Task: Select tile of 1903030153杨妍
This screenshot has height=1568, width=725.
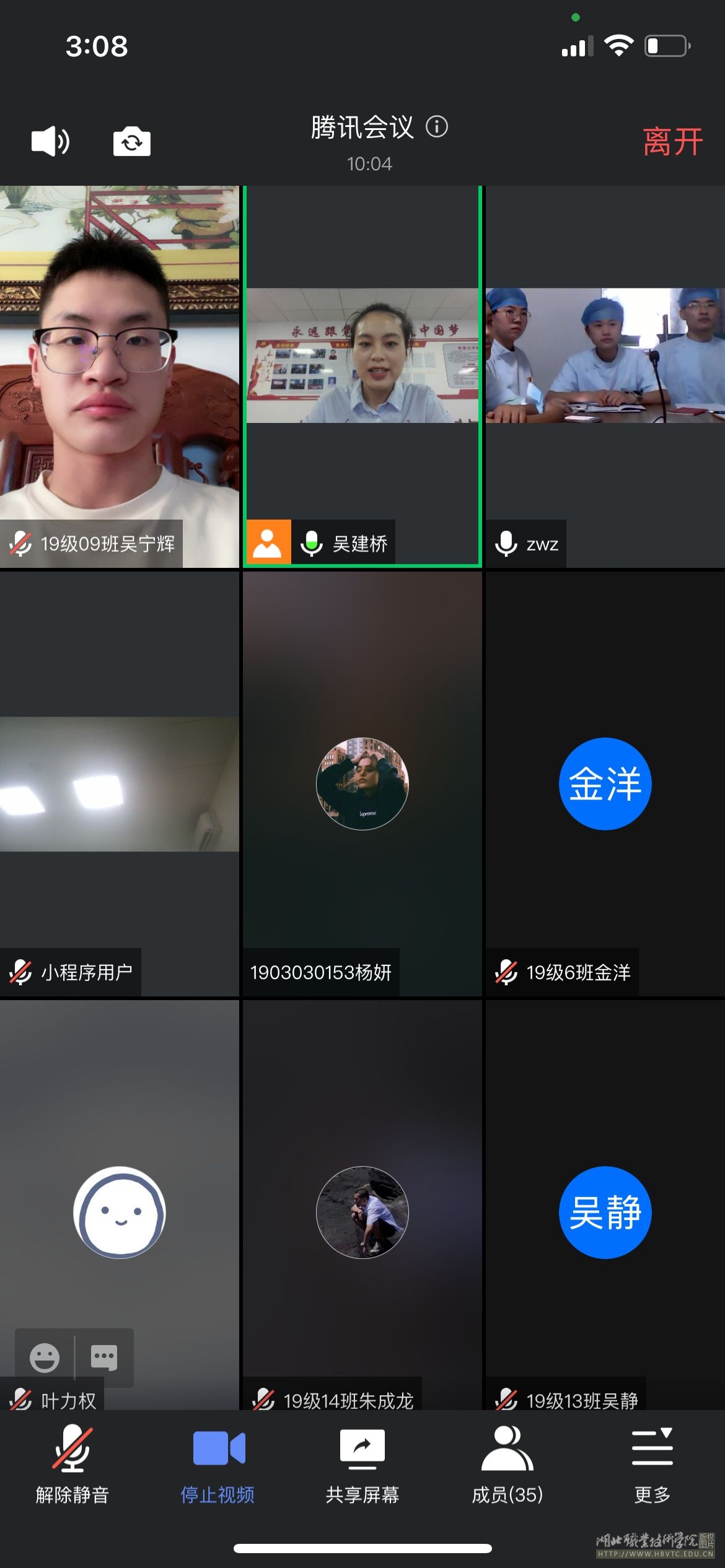Action: coord(362,783)
